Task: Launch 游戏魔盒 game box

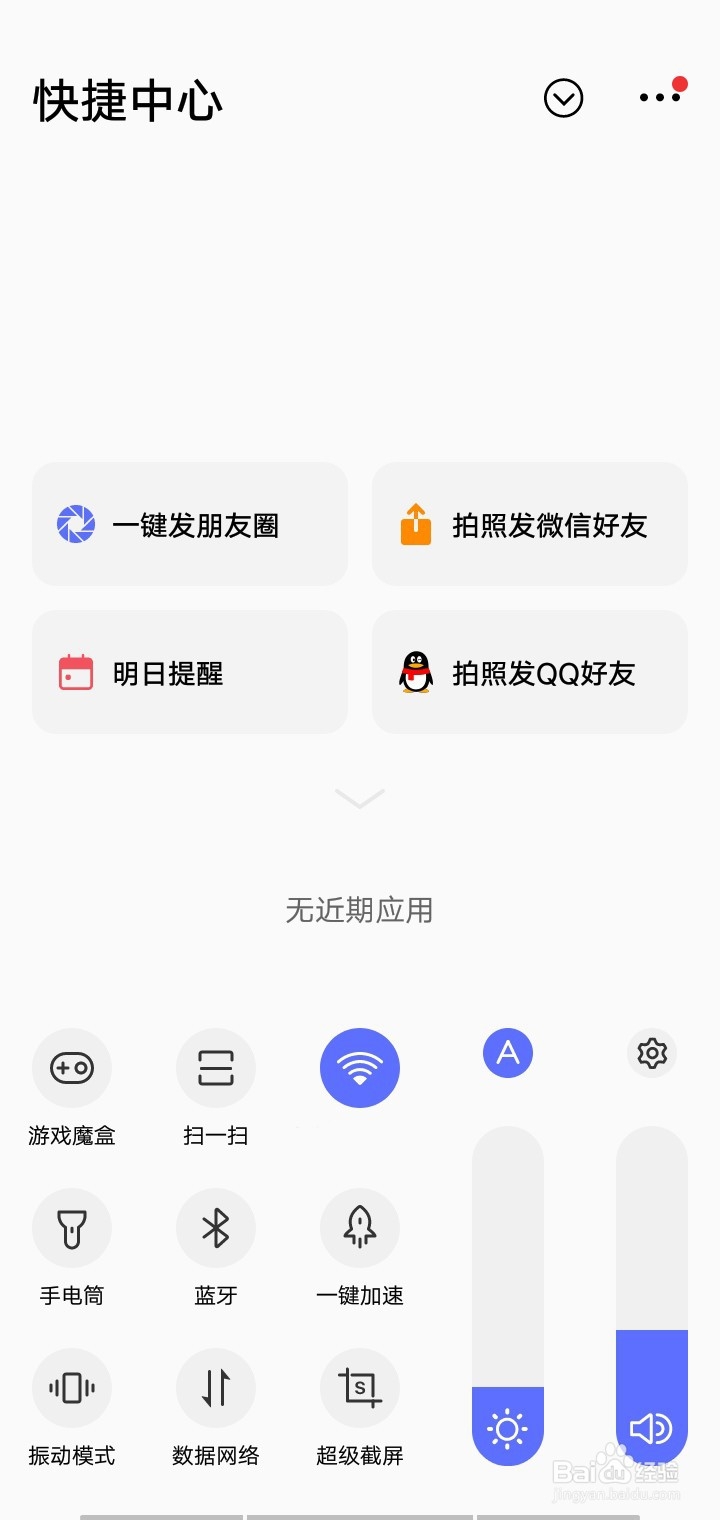Action: (x=72, y=1068)
